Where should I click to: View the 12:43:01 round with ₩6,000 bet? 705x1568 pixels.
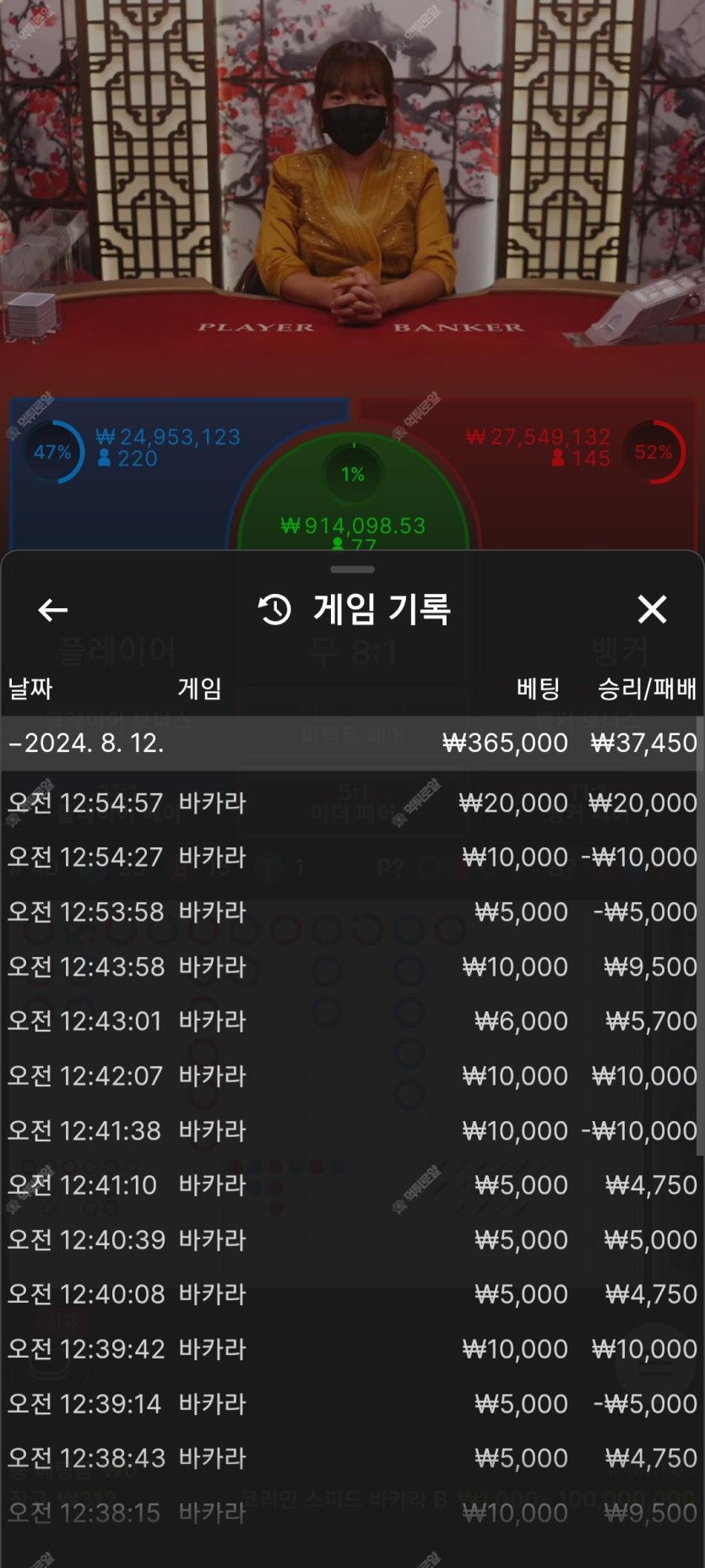click(351, 1021)
